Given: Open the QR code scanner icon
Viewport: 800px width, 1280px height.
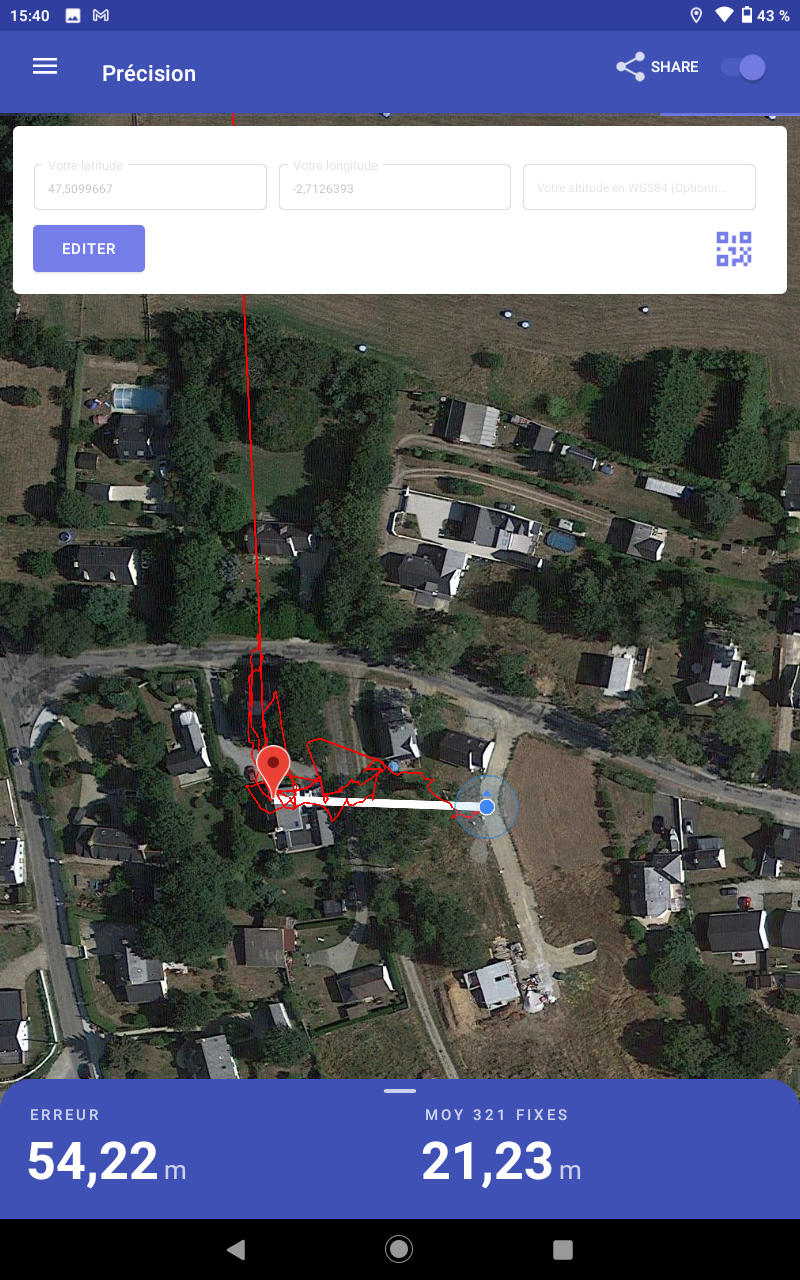Looking at the screenshot, I should 734,249.
